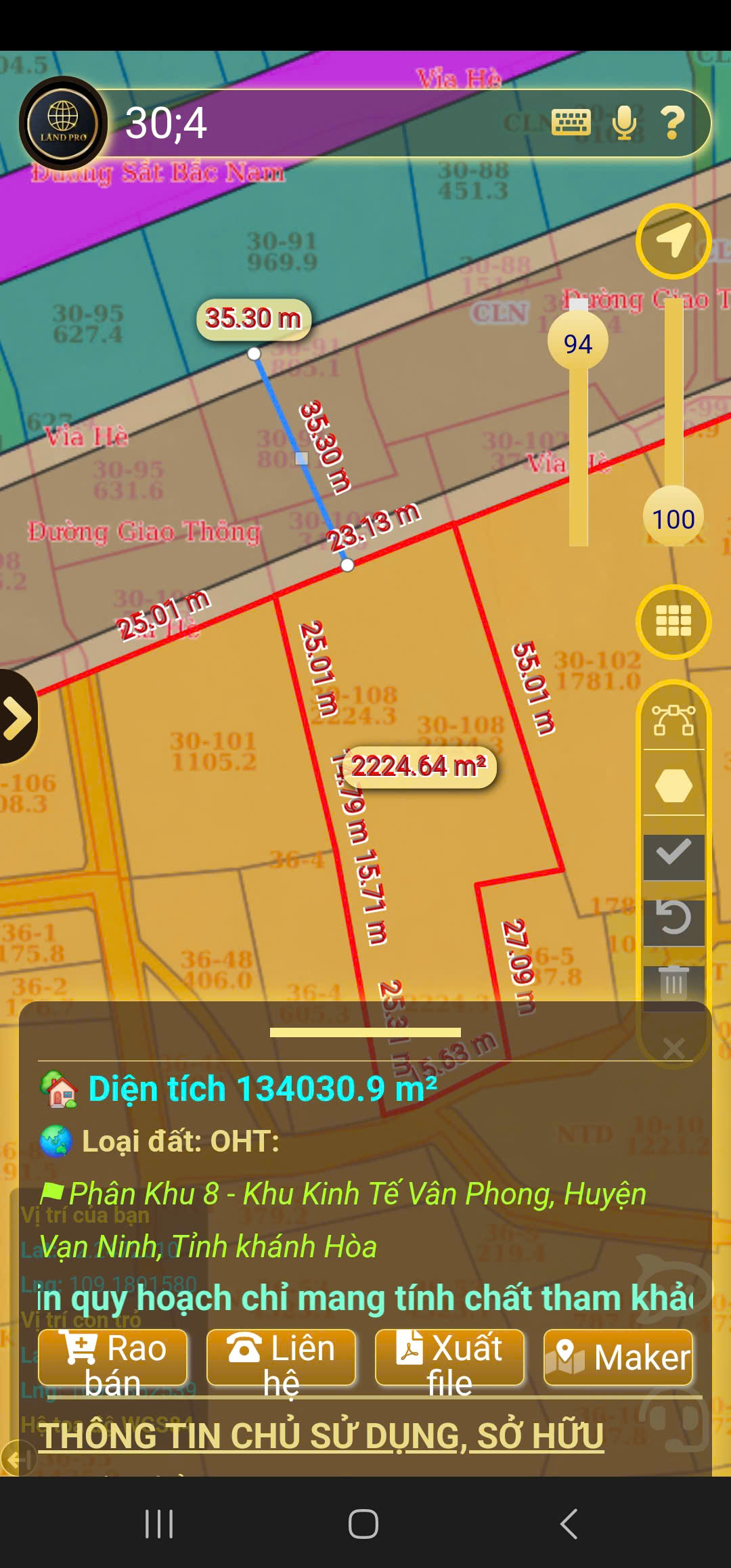Delete the drawing with trash icon

click(673, 982)
